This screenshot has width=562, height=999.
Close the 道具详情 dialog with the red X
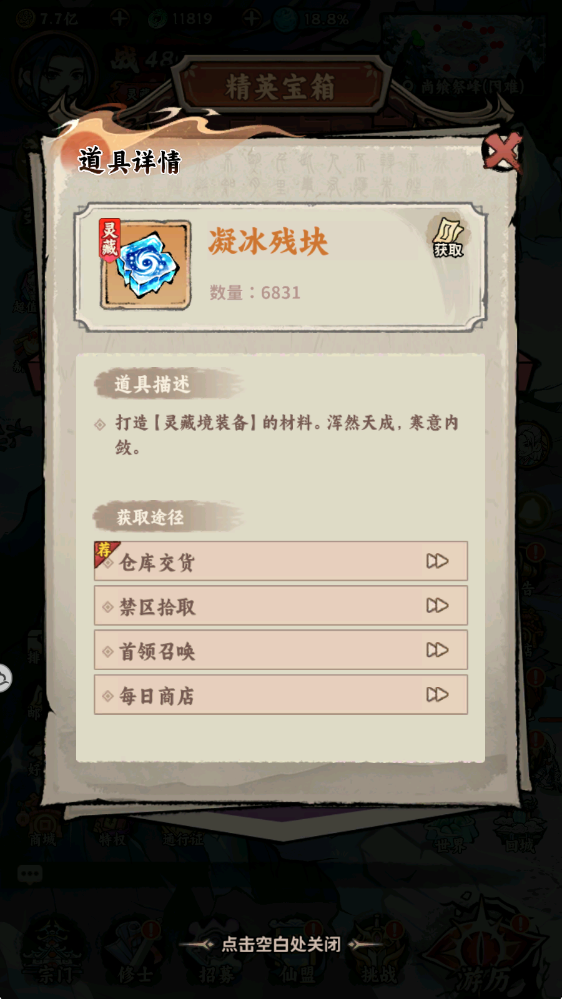pos(503,153)
